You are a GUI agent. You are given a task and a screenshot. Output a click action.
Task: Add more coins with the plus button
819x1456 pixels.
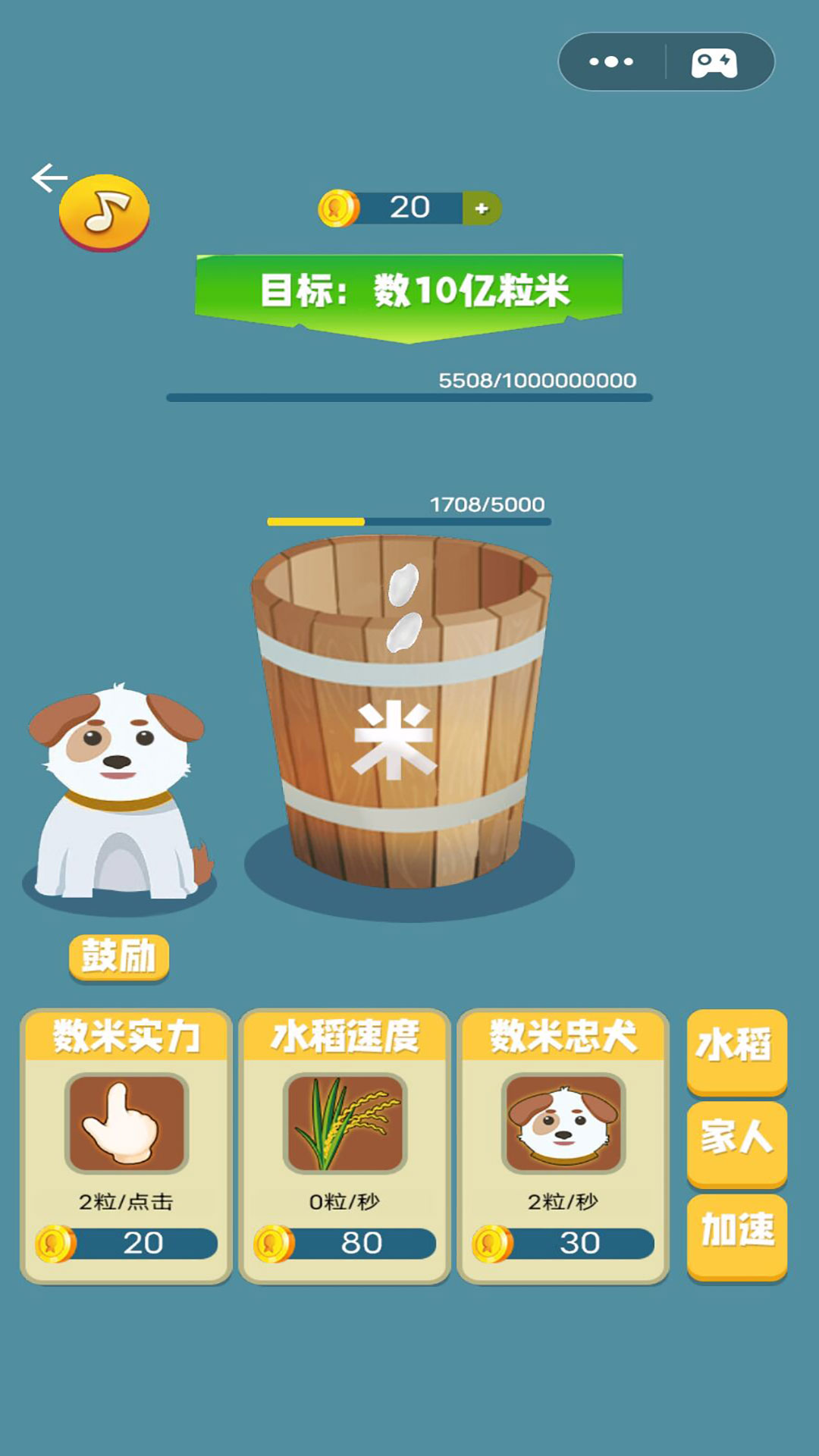point(482,209)
